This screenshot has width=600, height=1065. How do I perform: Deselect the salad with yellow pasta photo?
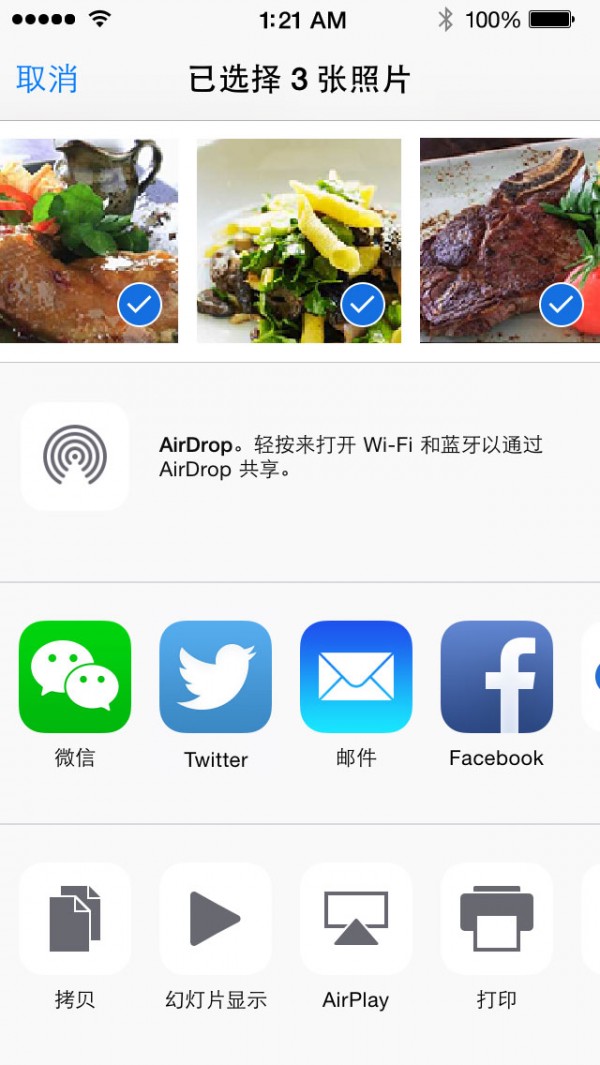[299, 241]
